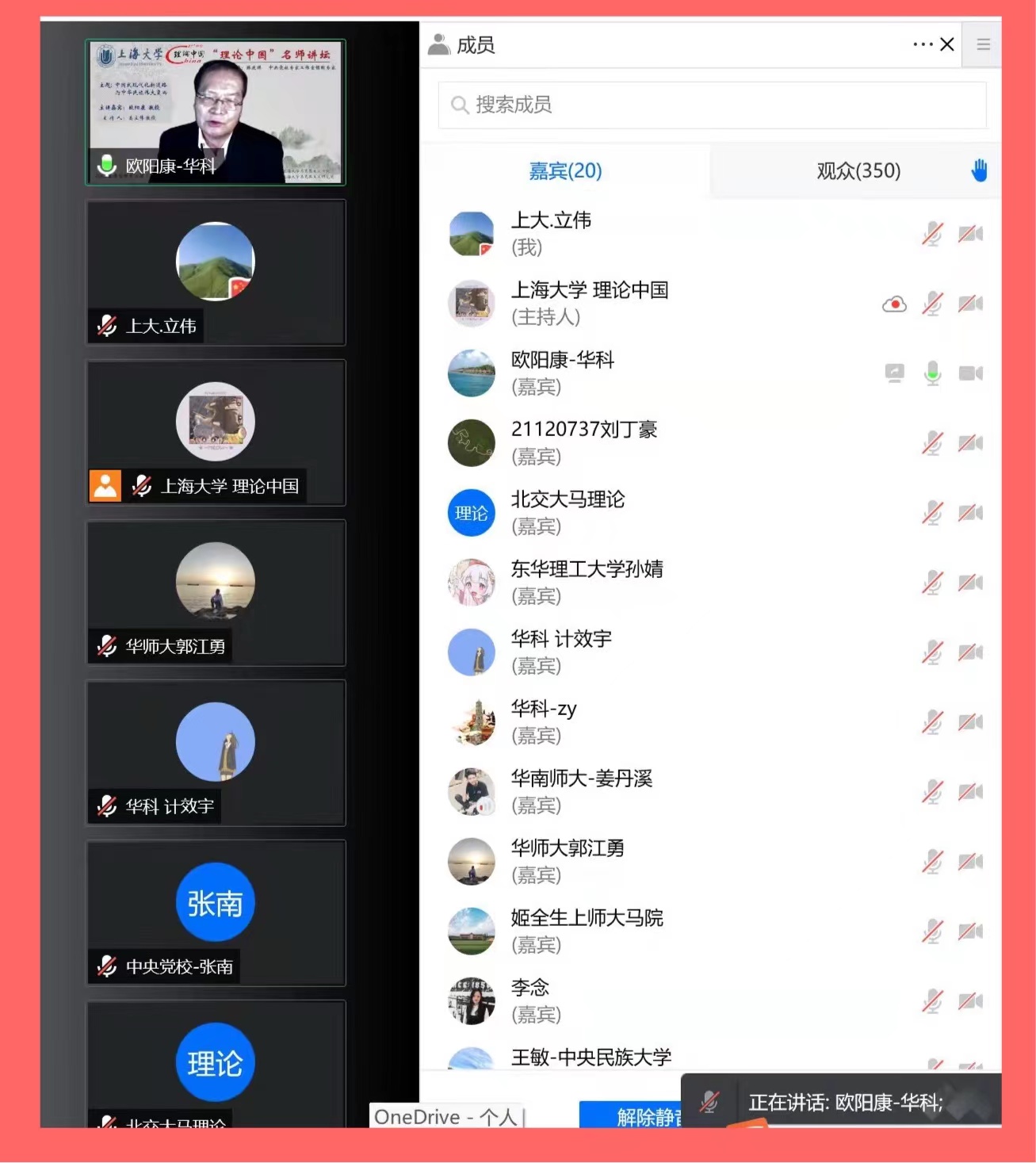
Task: Open the members panel more options
Action: point(922,44)
